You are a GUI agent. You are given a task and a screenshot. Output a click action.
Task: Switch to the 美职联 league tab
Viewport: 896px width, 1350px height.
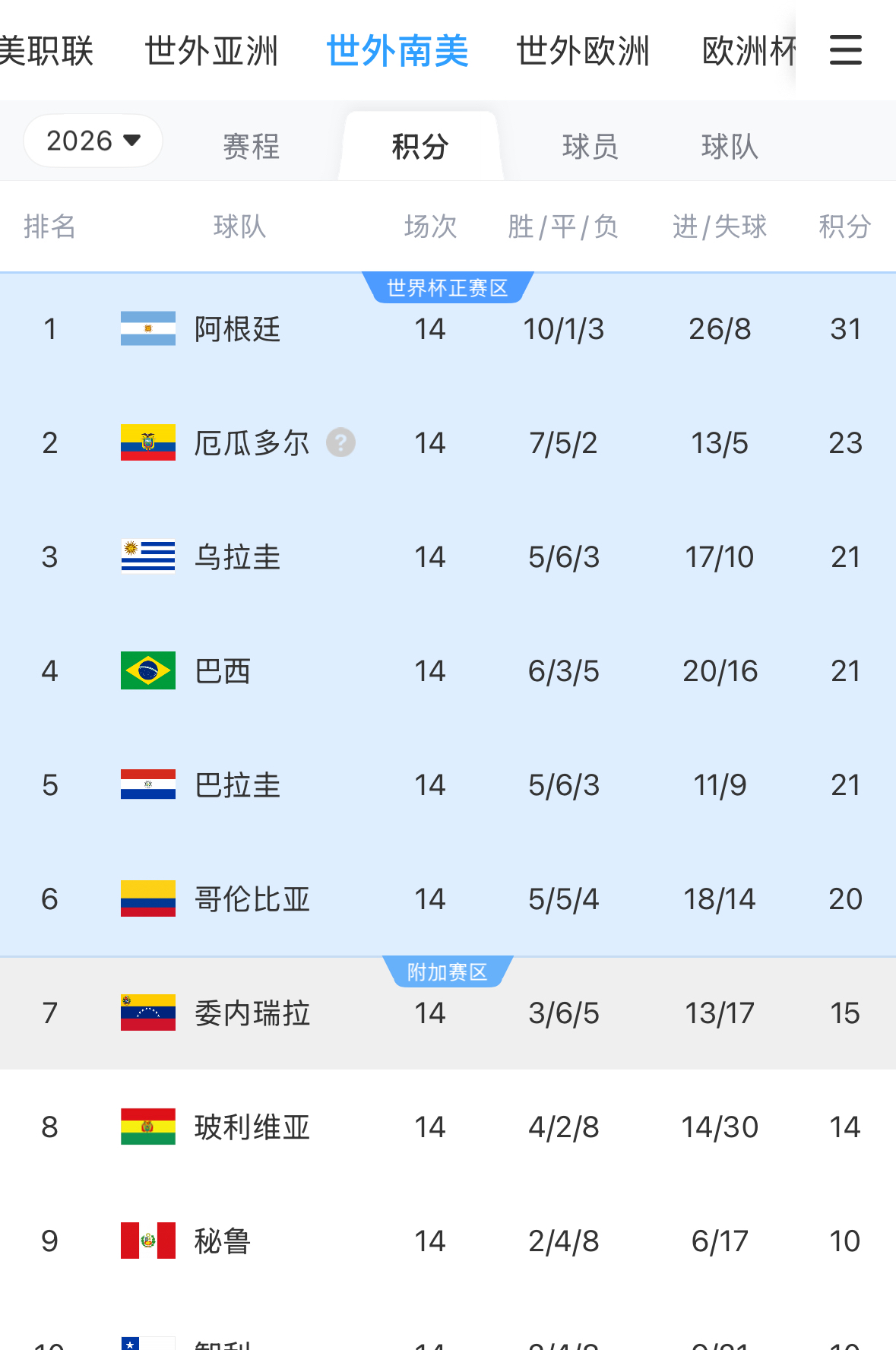[x=46, y=51]
